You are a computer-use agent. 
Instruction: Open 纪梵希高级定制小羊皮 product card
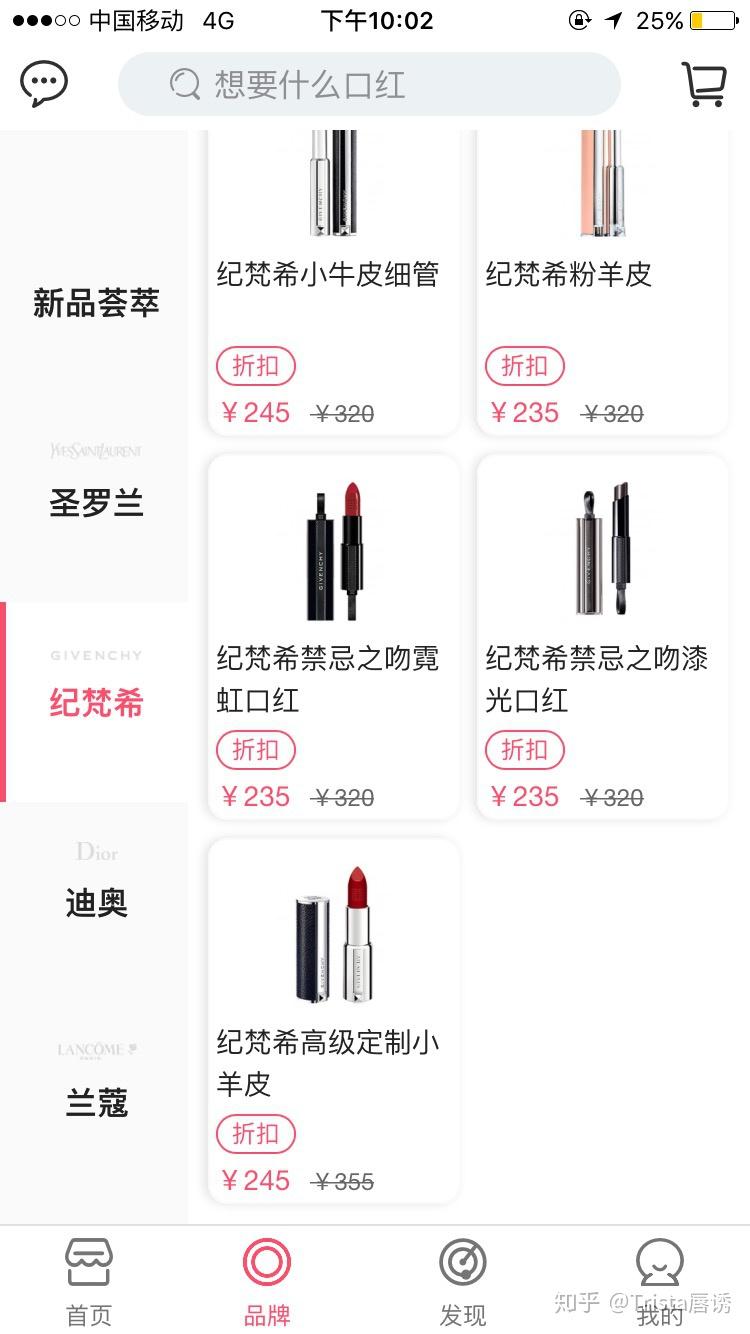[x=334, y=1021]
